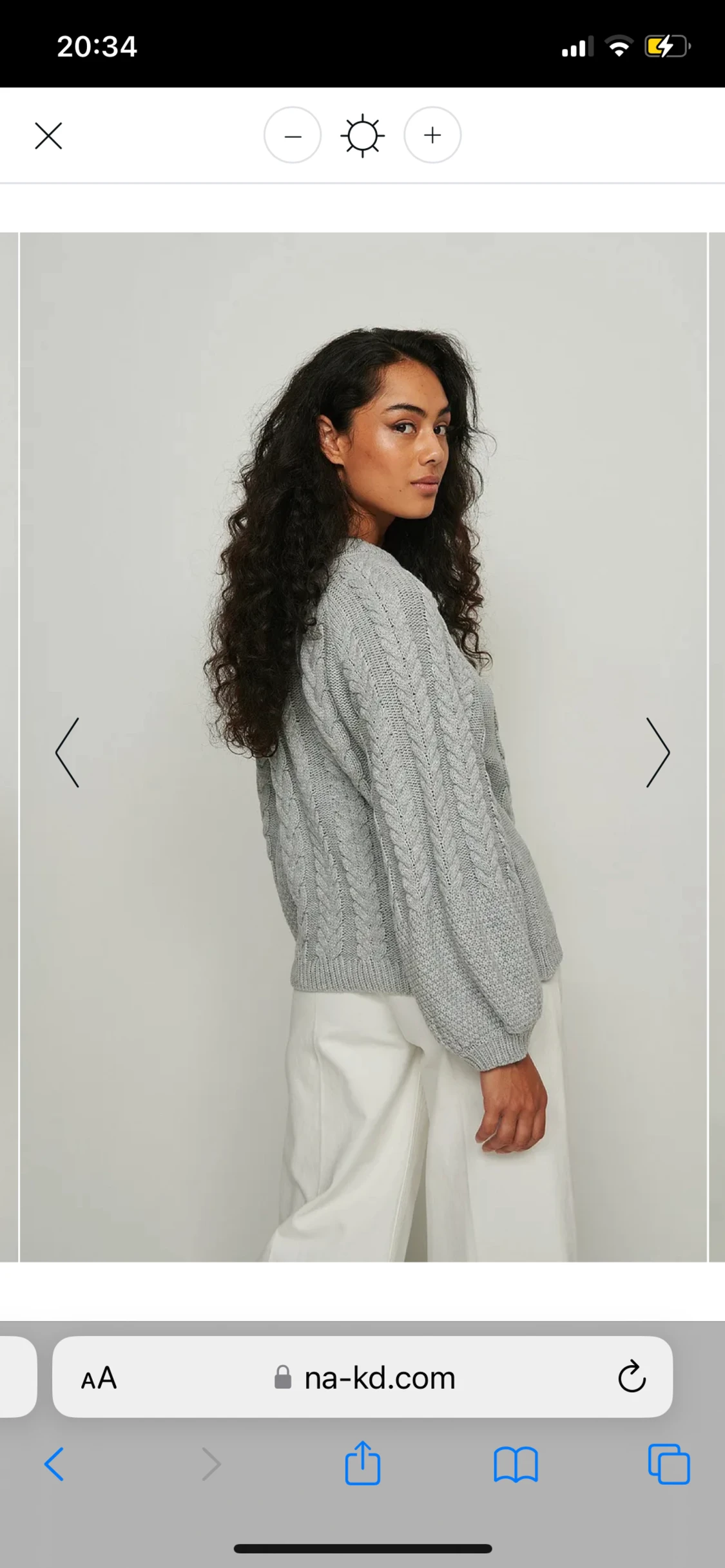Go back to the previous page
The image size is (725, 1568).
[55, 1464]
